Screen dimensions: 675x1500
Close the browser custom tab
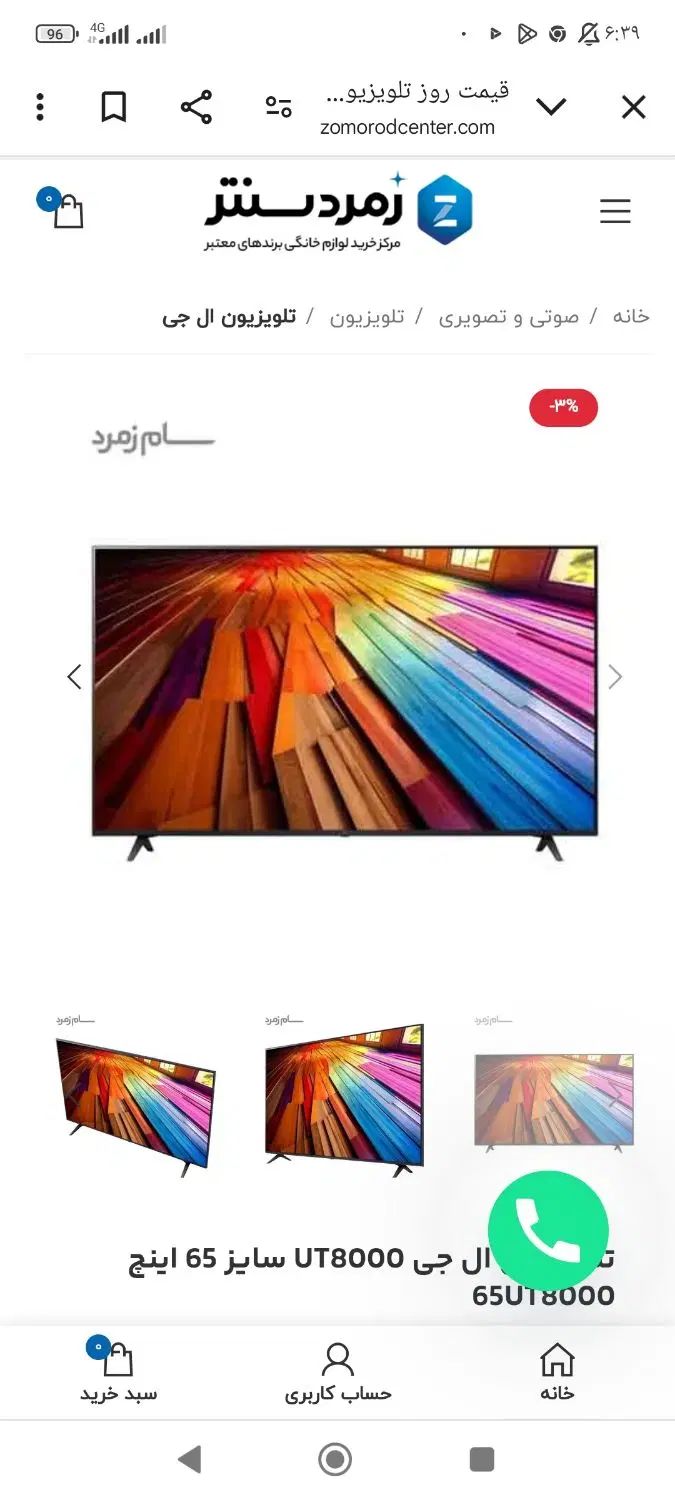pyautogui.click(x=633, y=107)
